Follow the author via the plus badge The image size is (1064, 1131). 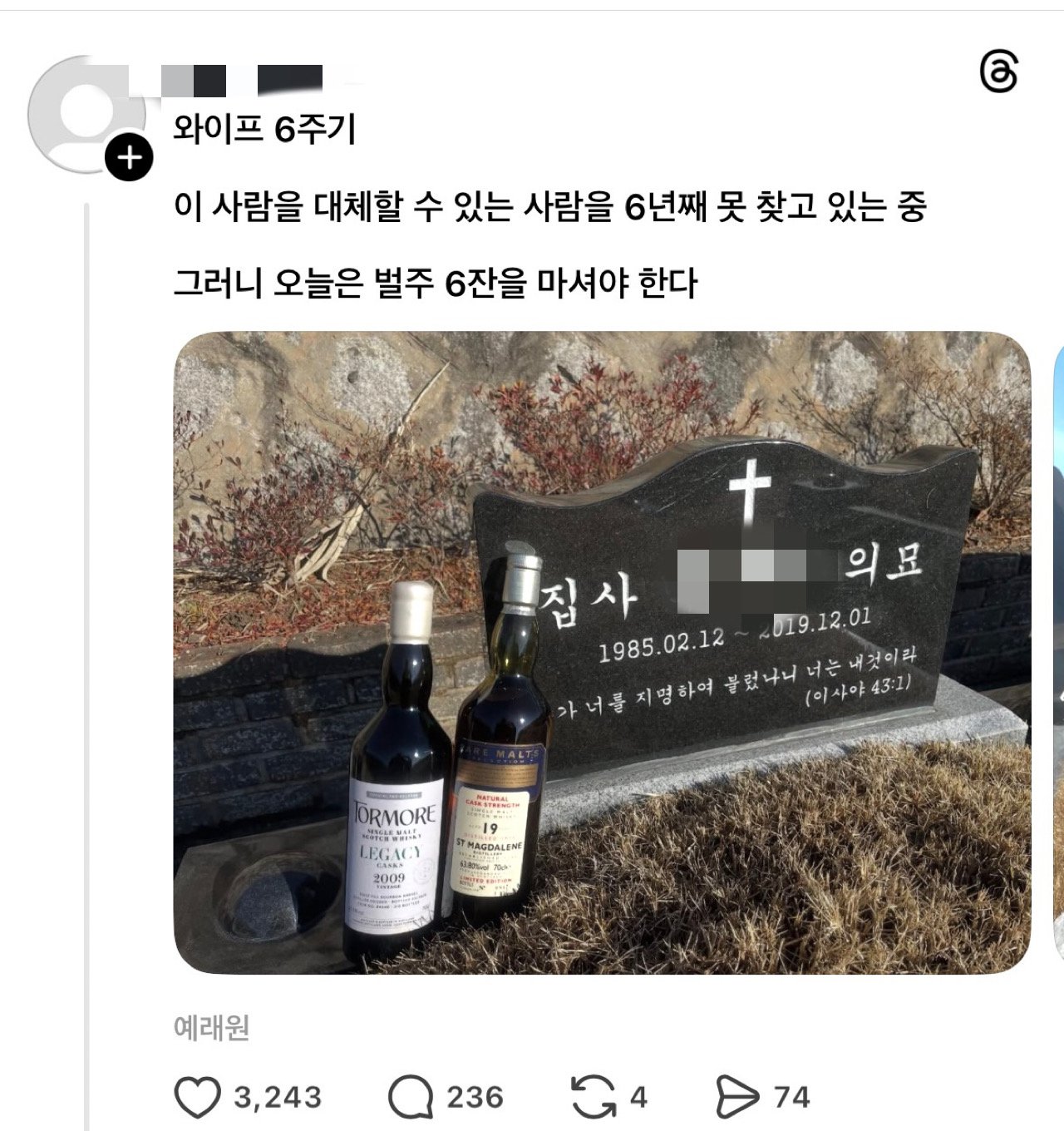[x=128, y=156]
